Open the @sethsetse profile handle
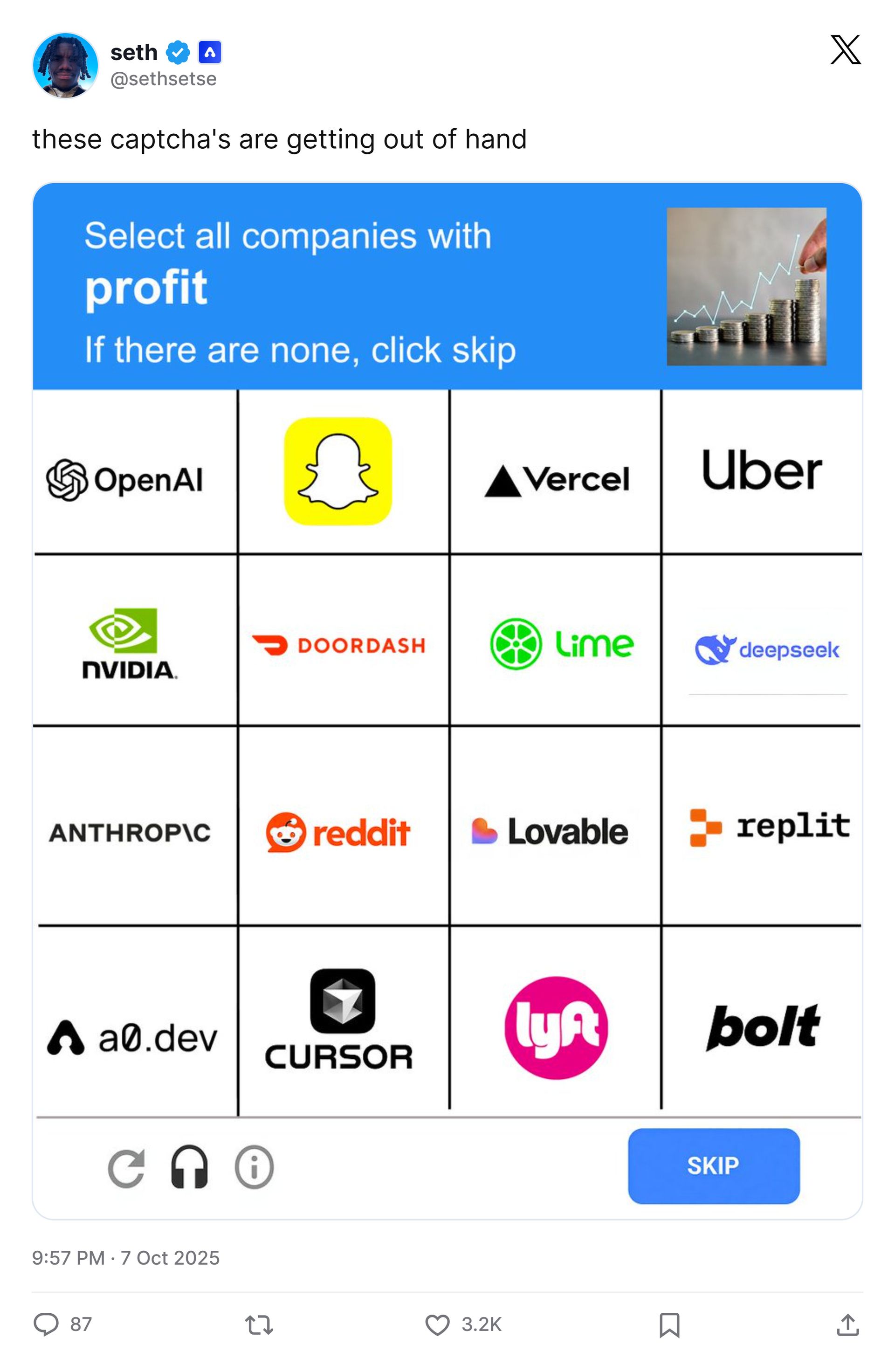 (163, 79)
